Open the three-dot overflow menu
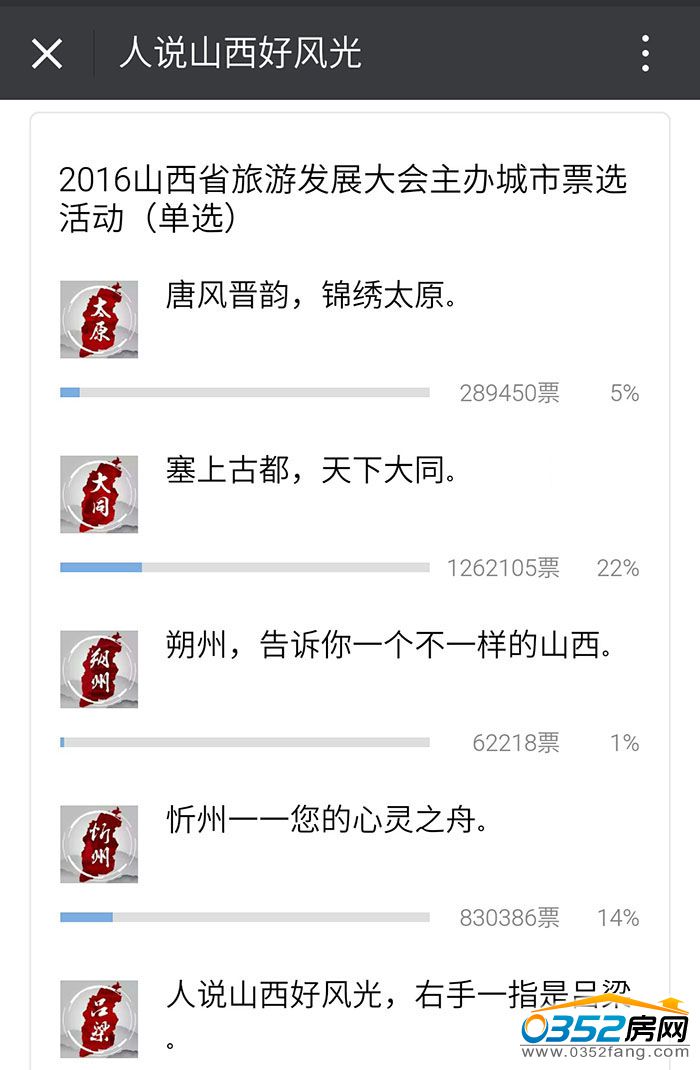This screenshot has width=700, height=1070. click(x=646, y=53)
